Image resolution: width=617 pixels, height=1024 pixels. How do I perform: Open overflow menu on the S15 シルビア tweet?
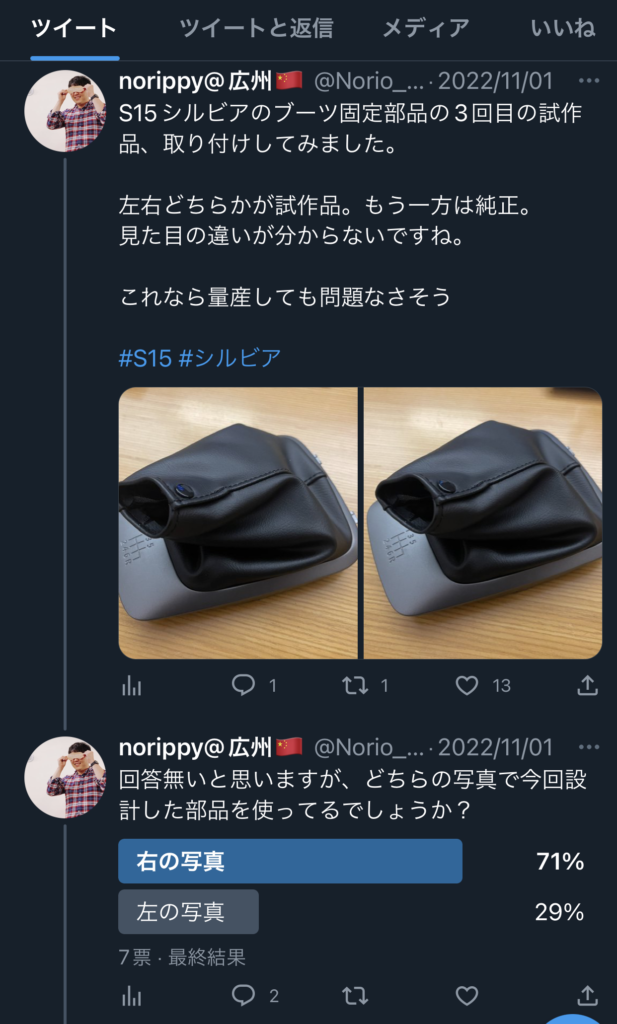pyautogui.click(x=589, y=80)
